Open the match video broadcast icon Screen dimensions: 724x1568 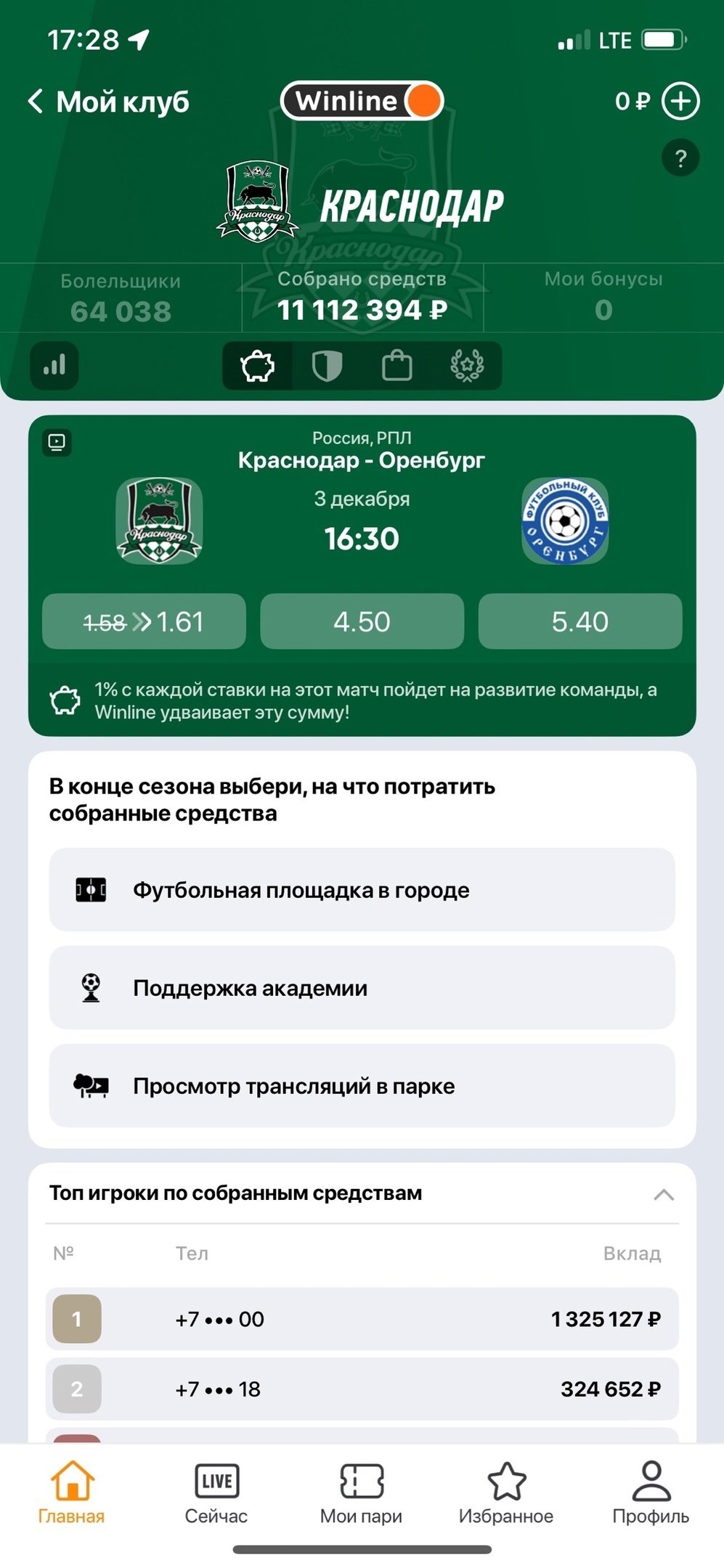57,441
